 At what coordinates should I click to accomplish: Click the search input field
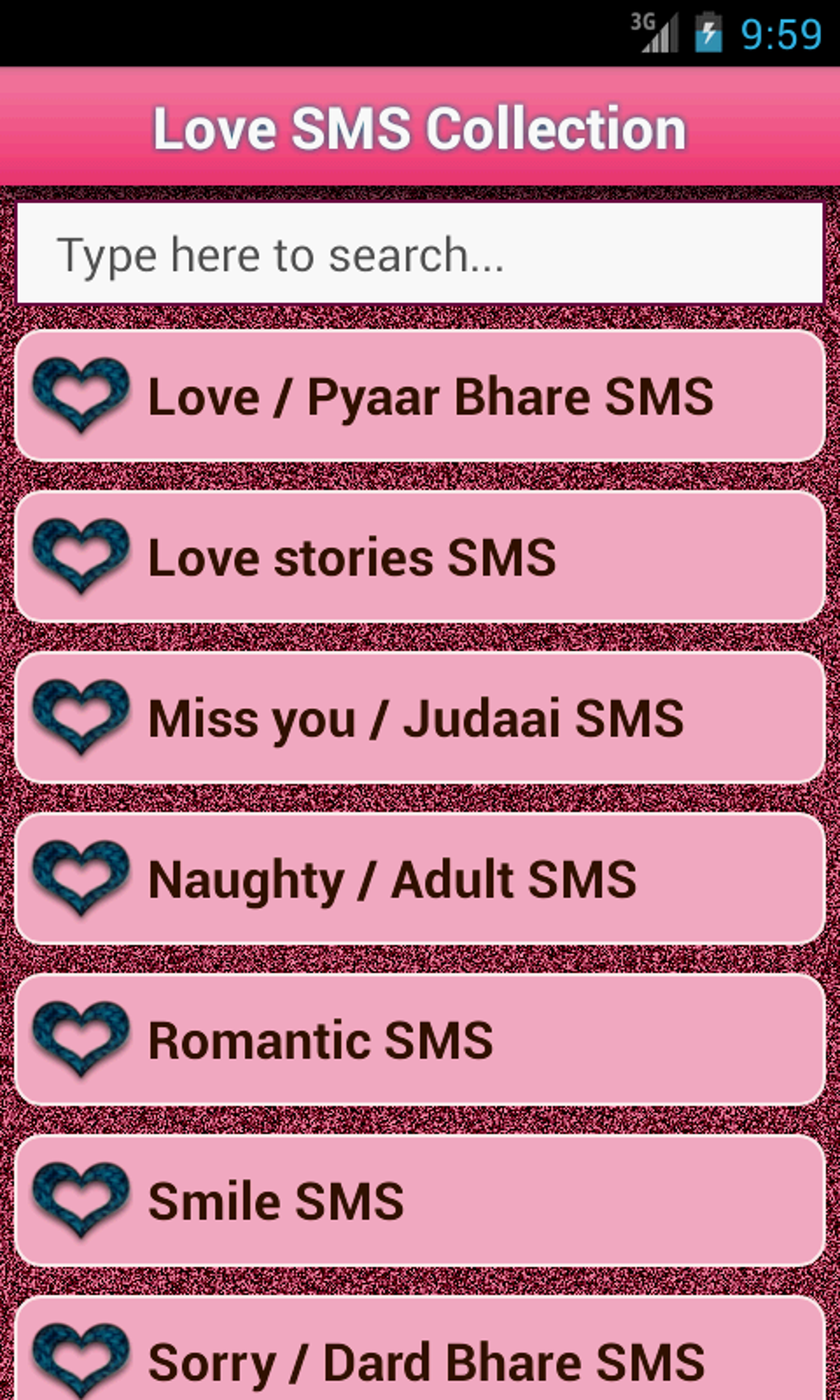point(420,255)
